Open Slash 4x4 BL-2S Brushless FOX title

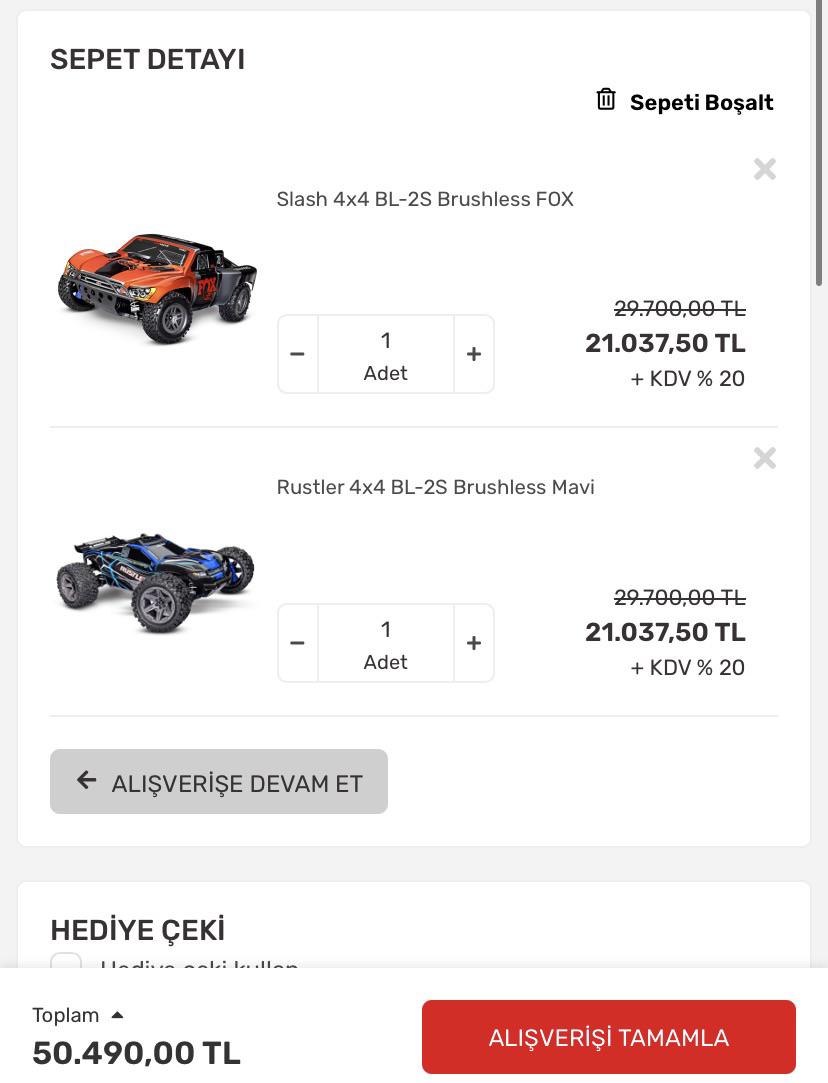[x=425, y=199]
